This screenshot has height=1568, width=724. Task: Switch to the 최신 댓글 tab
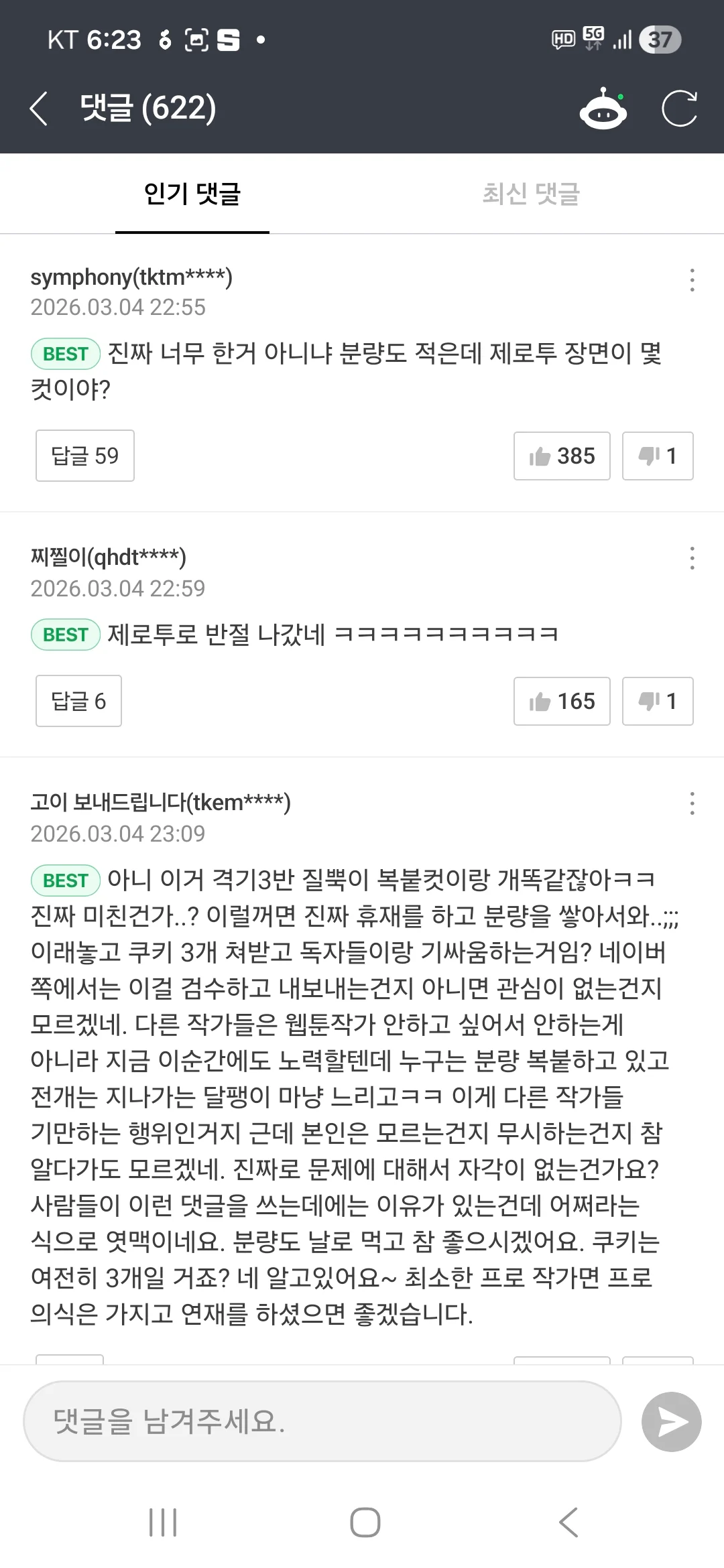531,194
